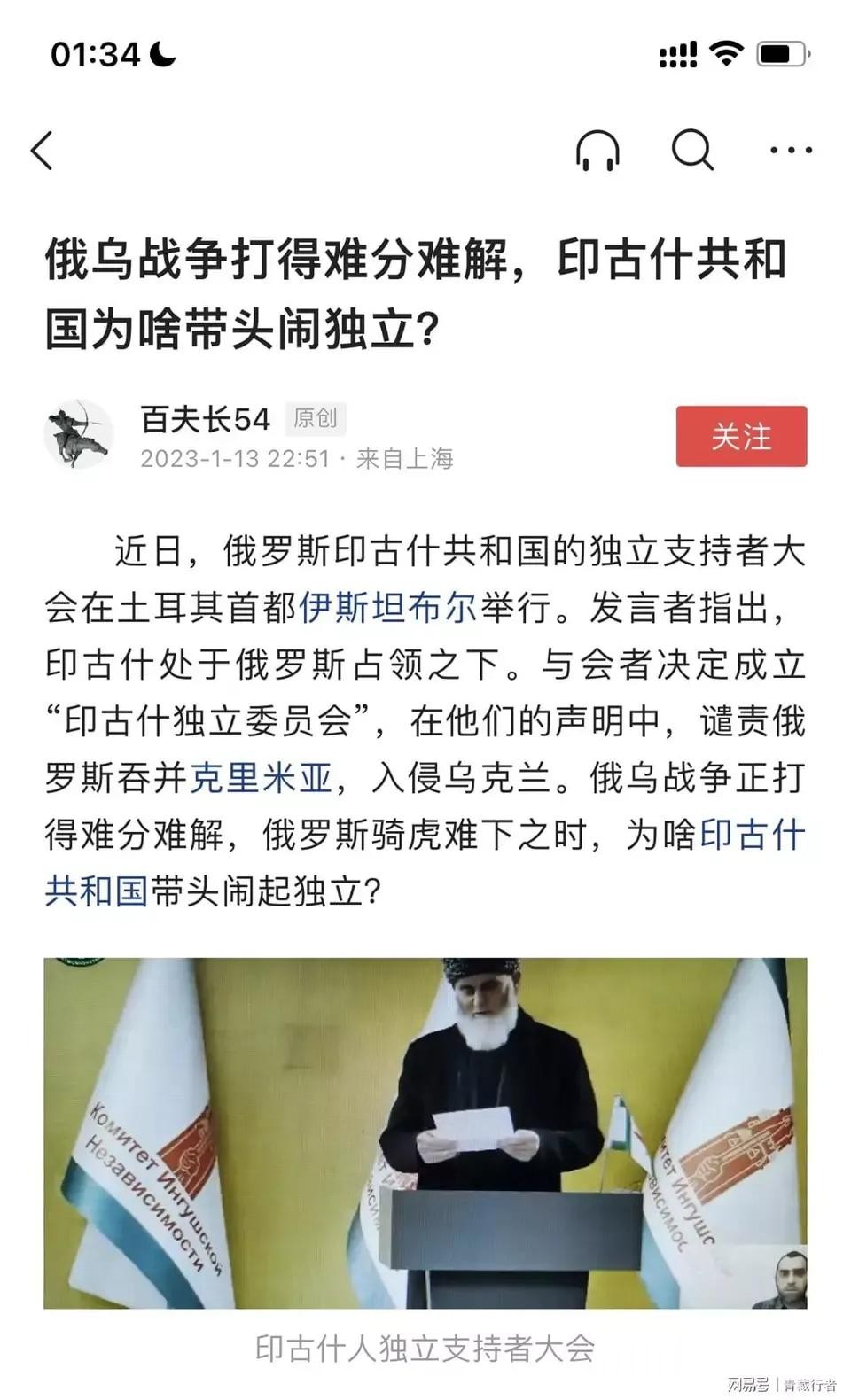Open the 百夫长54 author name

[205, 419]
